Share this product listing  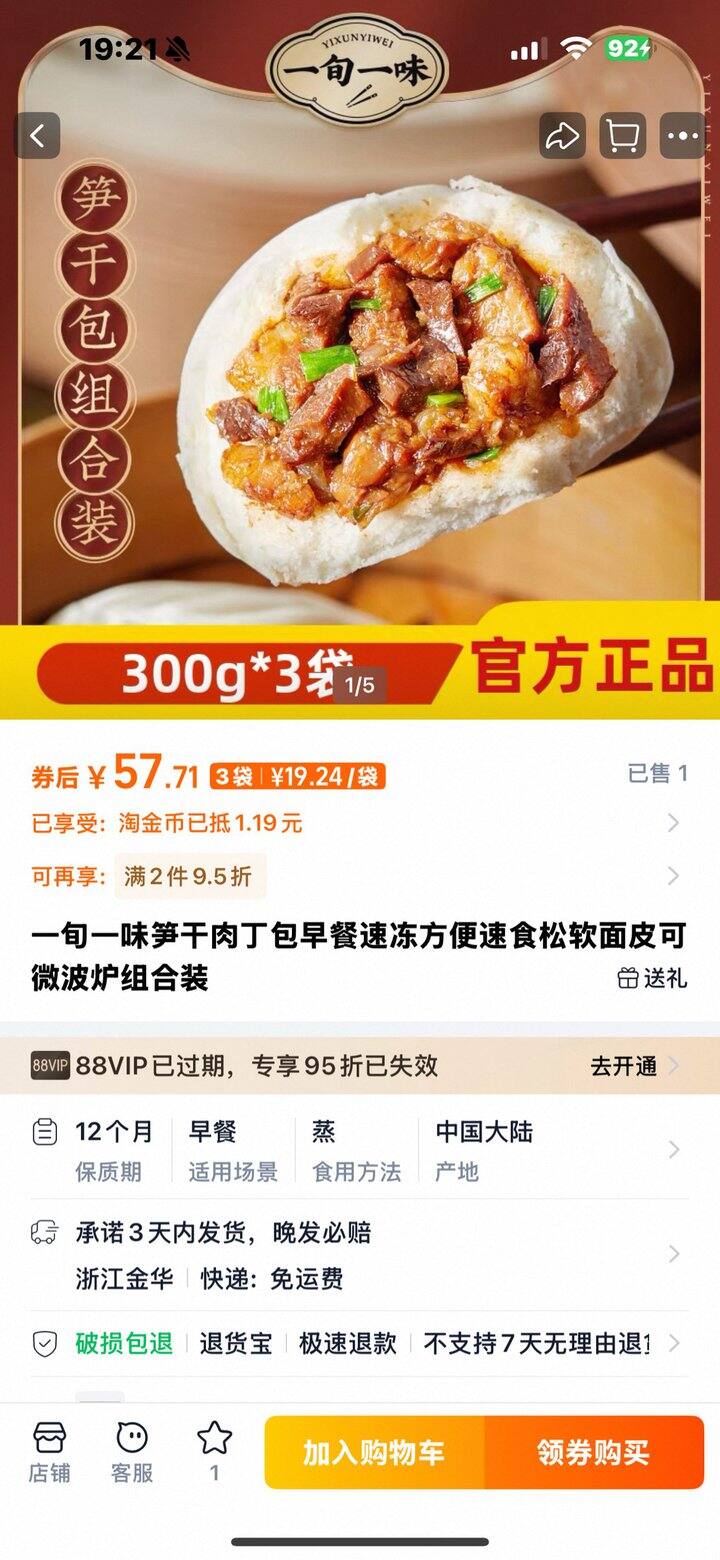tap(563, 136)
